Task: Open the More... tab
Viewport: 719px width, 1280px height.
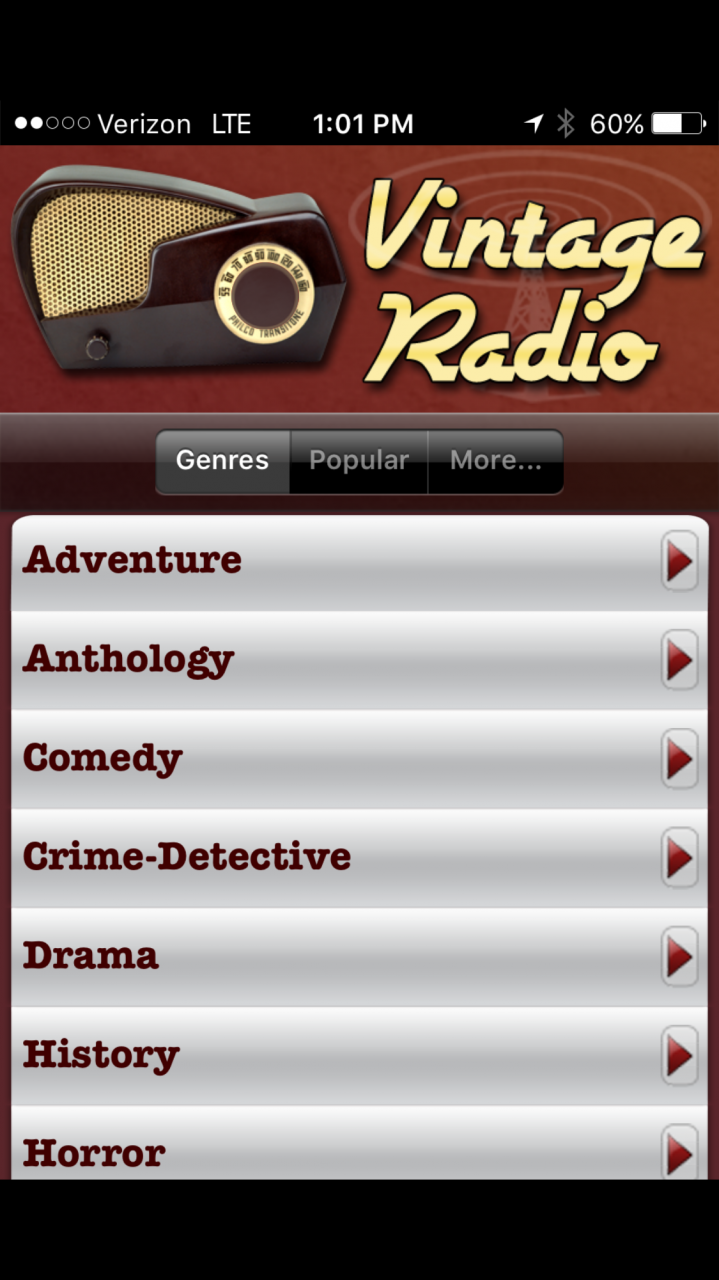Action: 495,461
